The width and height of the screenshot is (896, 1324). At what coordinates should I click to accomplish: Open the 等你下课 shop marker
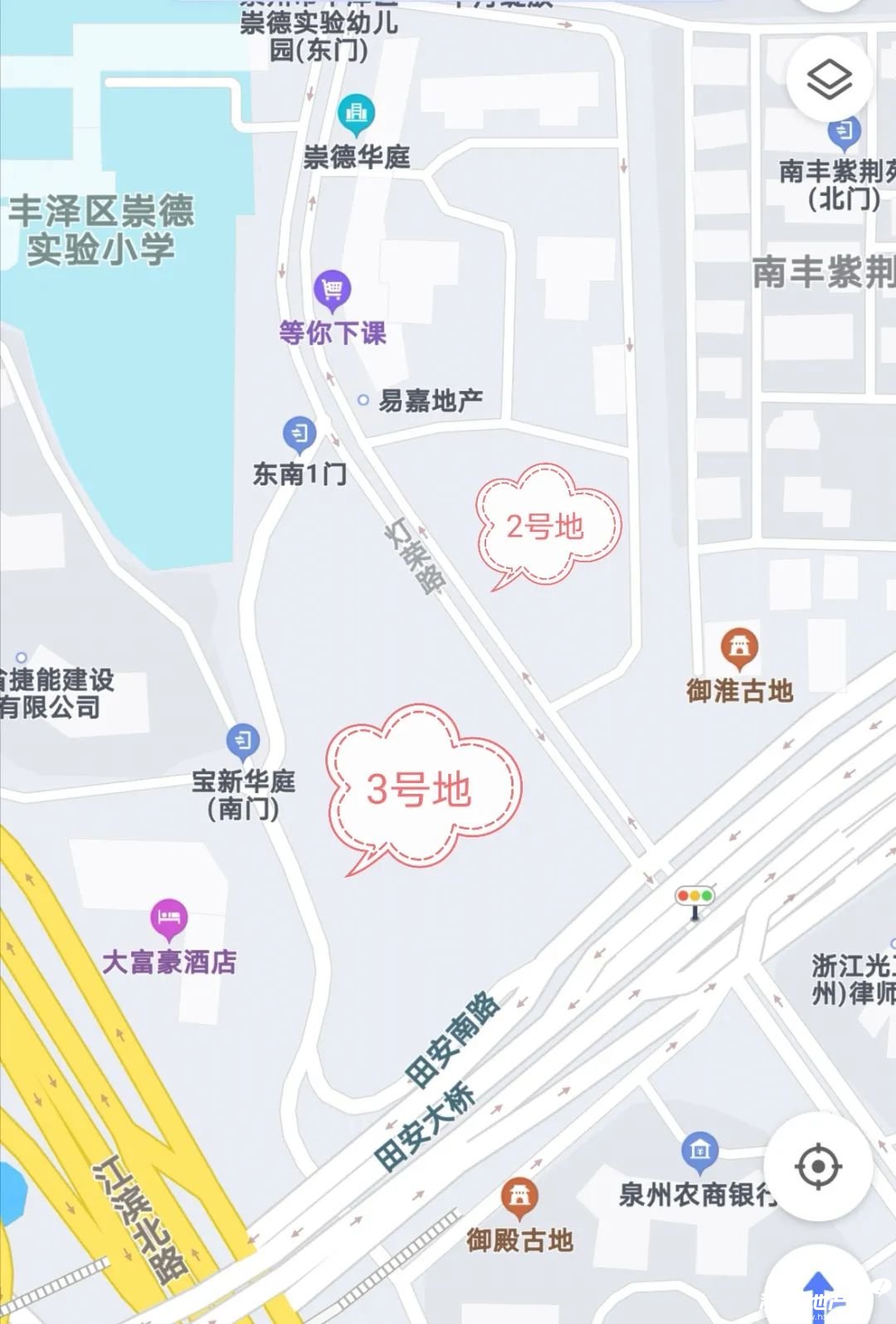332,290
